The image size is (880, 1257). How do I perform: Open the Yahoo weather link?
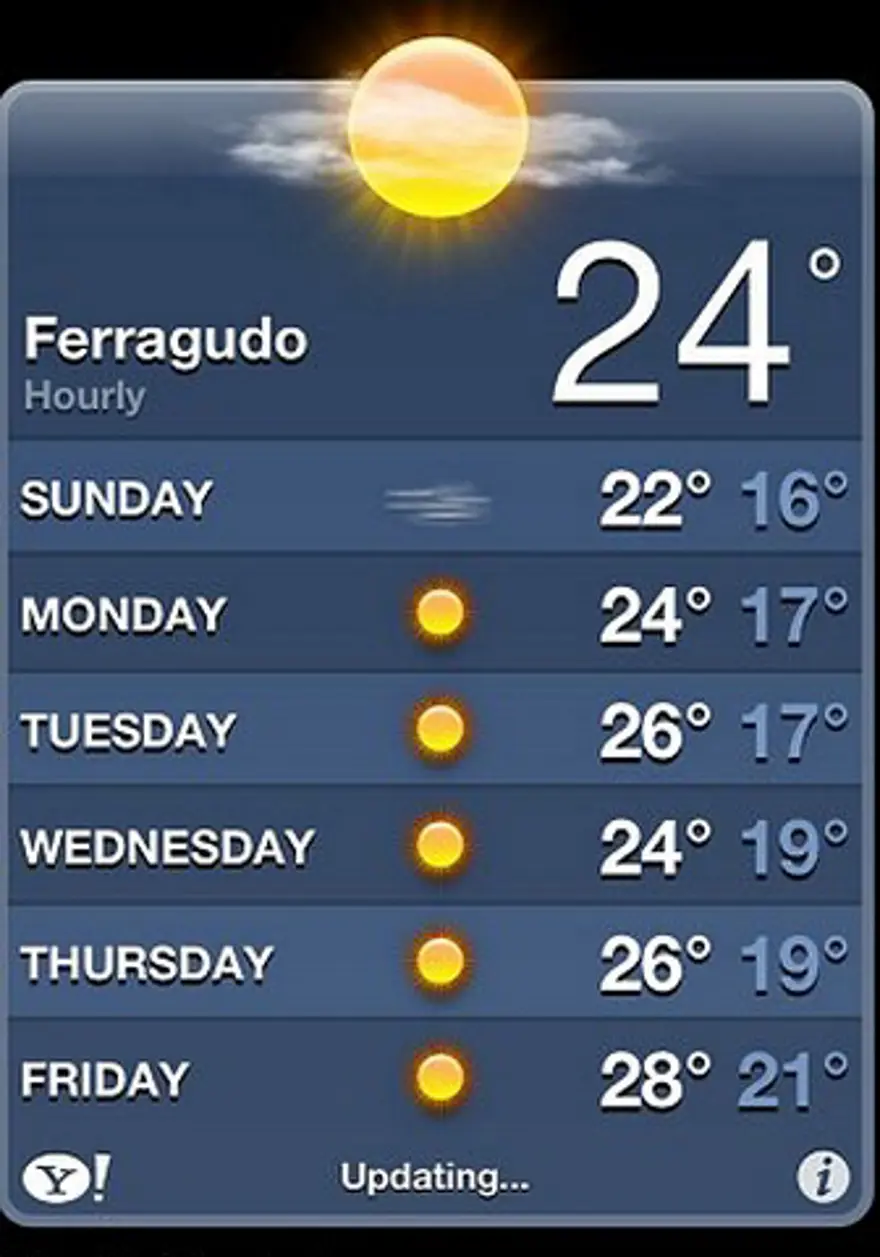pyautogui.click(x=66, y=1179)
